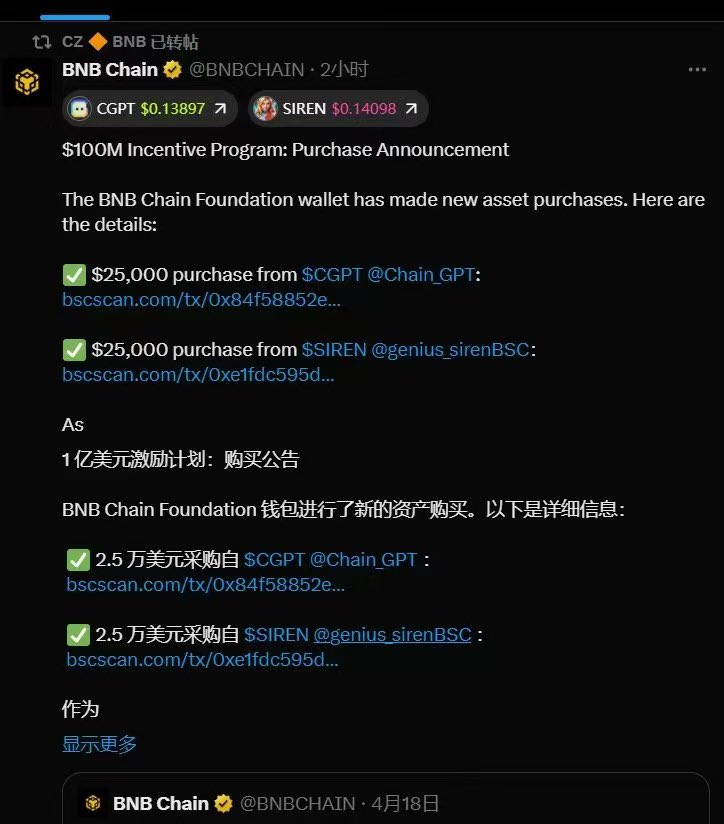Screen dimensions: 724x824
Task: Tap the $SIREN cashtag in English text
Action: click(334, 350)
